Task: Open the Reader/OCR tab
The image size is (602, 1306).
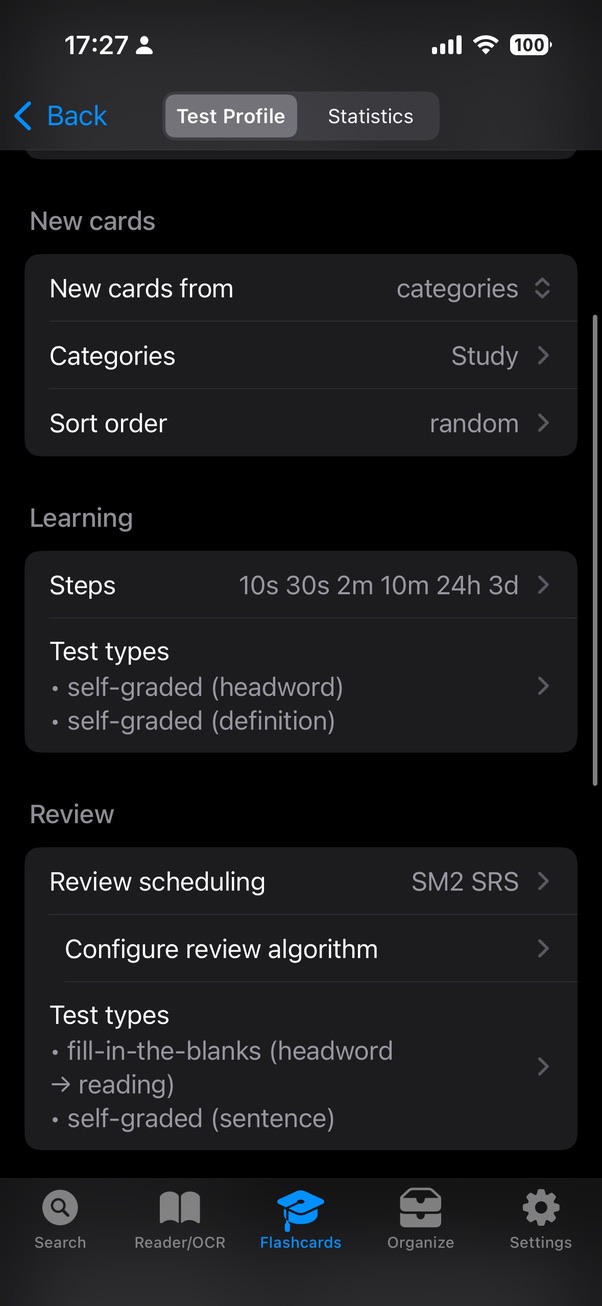Action: point(180,1221)
